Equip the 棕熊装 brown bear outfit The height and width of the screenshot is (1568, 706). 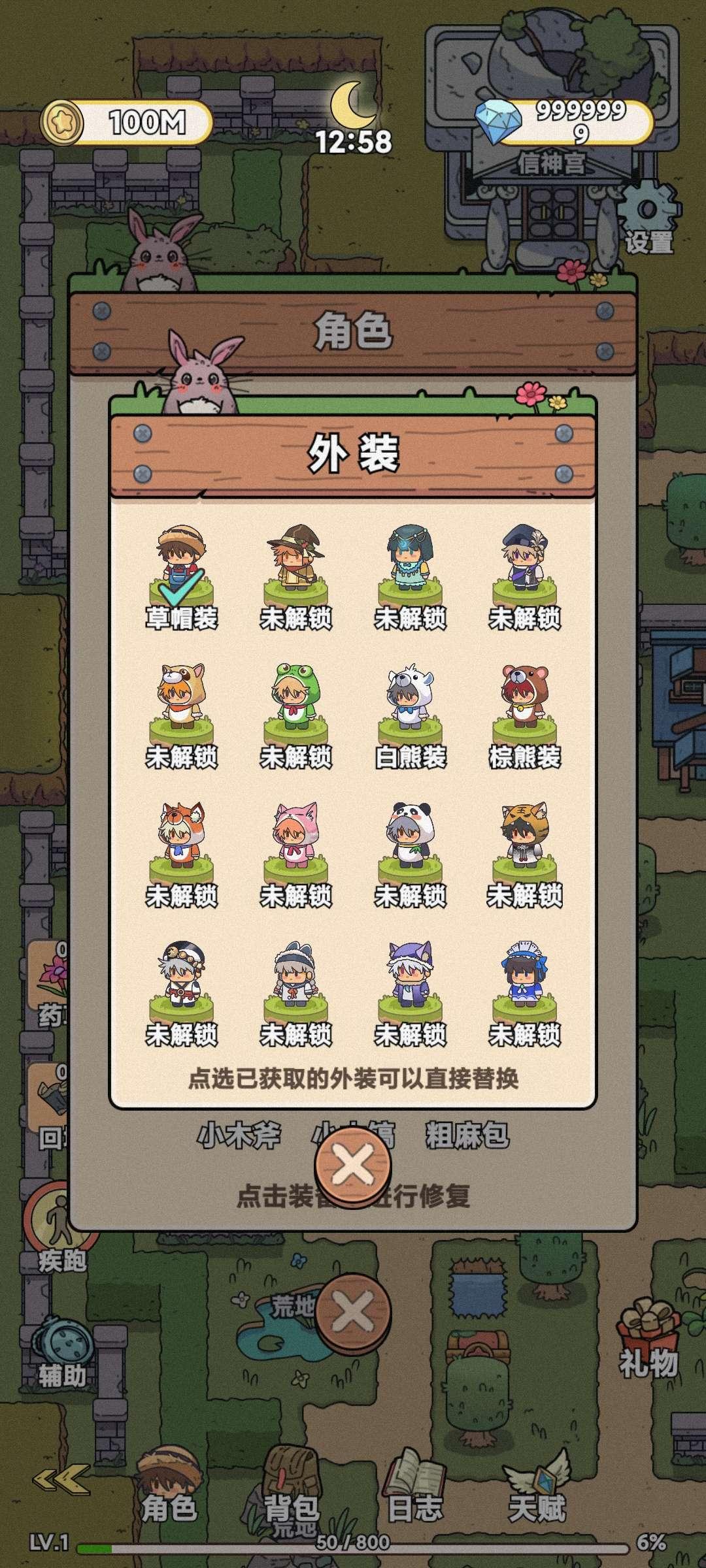[x=524, y=717]
